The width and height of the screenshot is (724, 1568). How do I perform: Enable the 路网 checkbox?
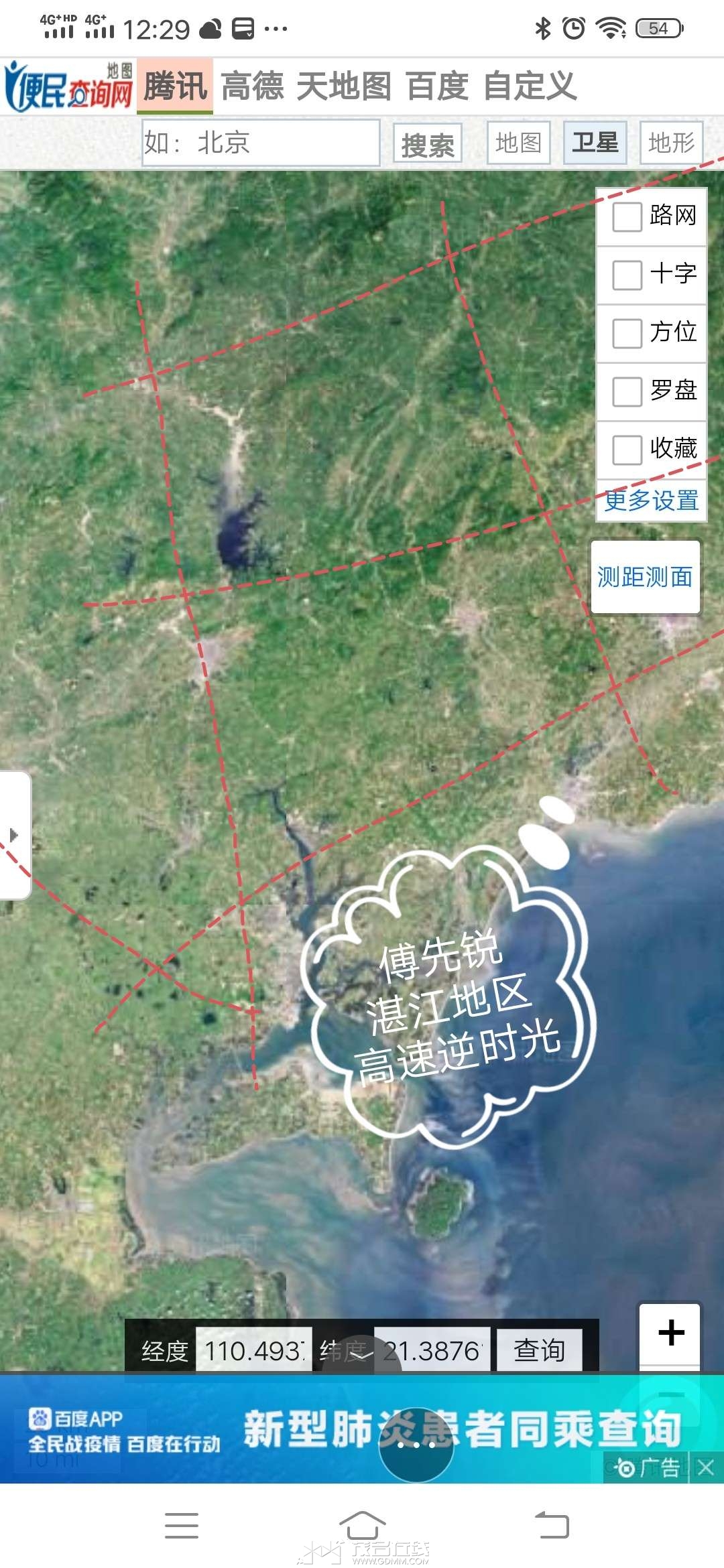pyautogui.click(x=627, y=217)
